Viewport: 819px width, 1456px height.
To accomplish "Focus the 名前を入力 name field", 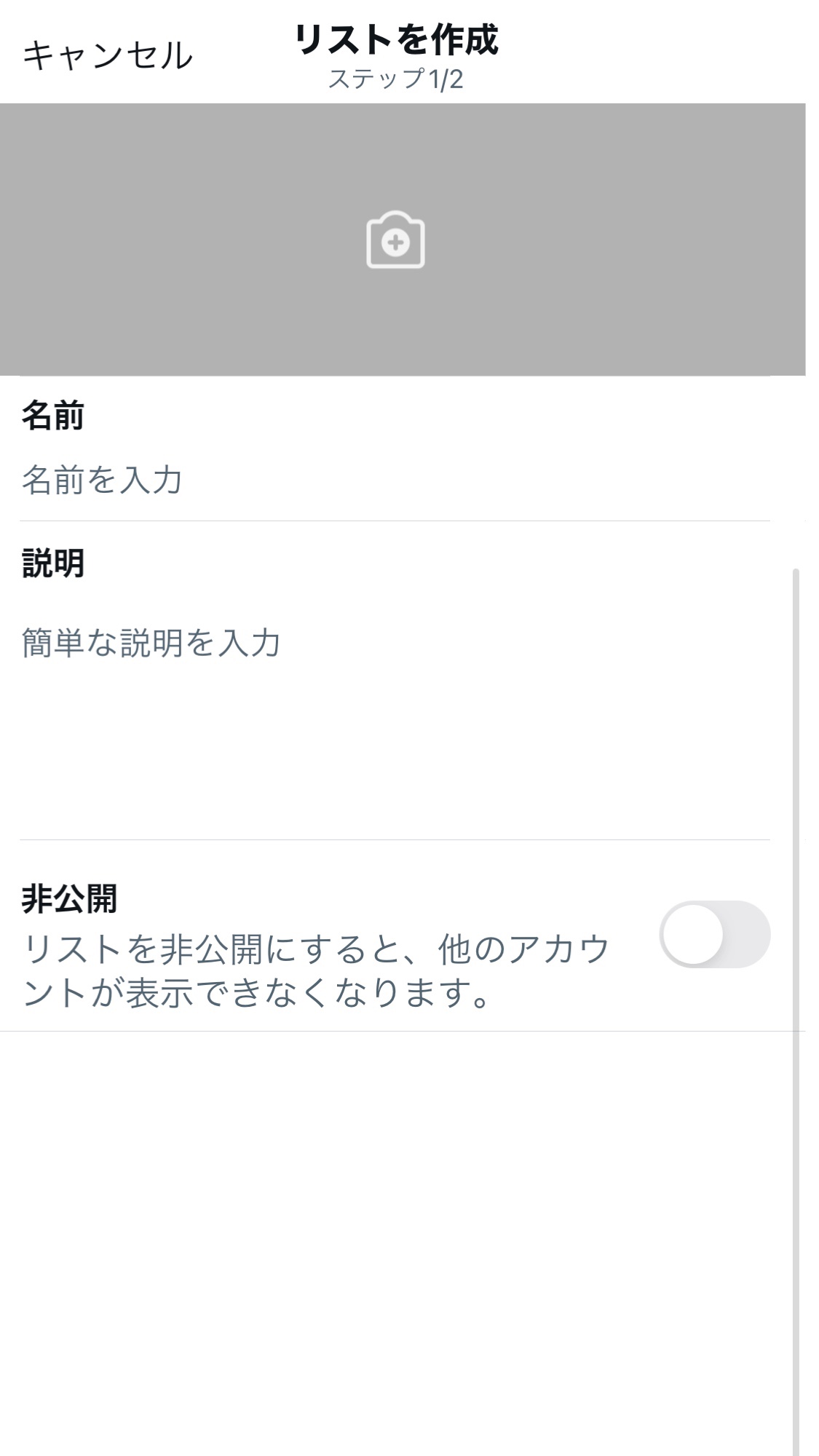I will click(395, 480).
